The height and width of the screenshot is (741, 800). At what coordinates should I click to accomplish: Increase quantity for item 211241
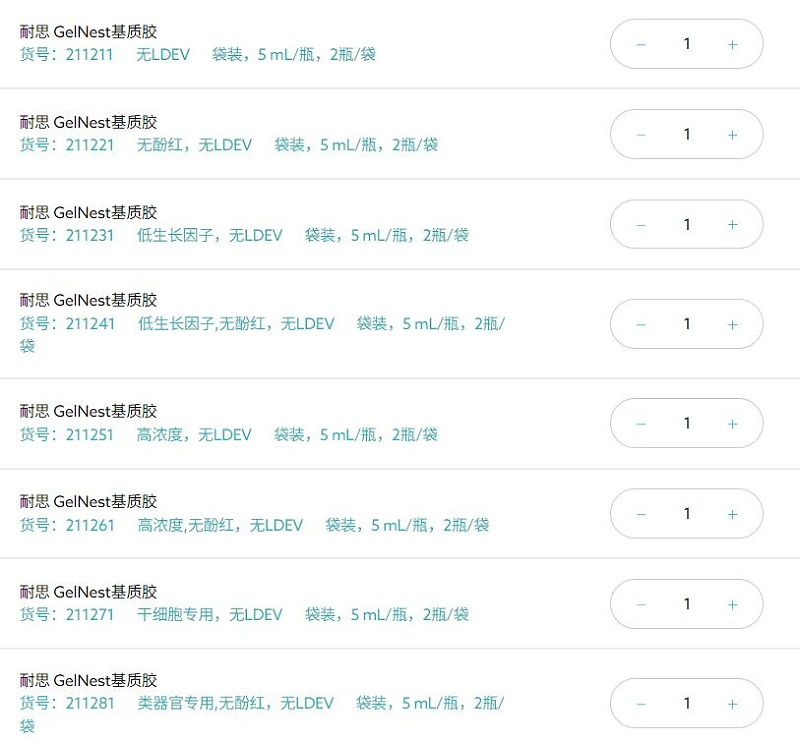click(732, 324)
